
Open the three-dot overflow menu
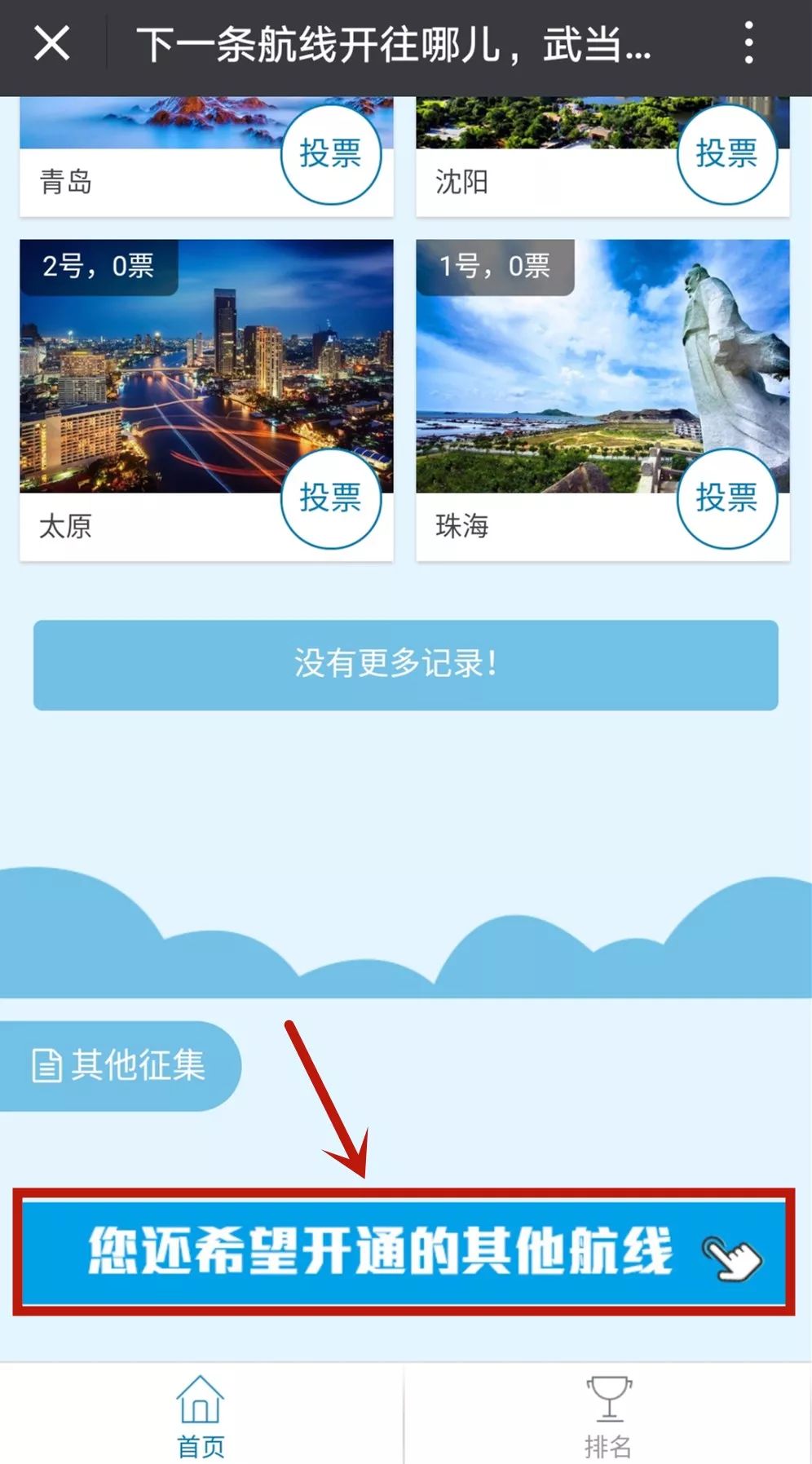(x=748, y=43)
